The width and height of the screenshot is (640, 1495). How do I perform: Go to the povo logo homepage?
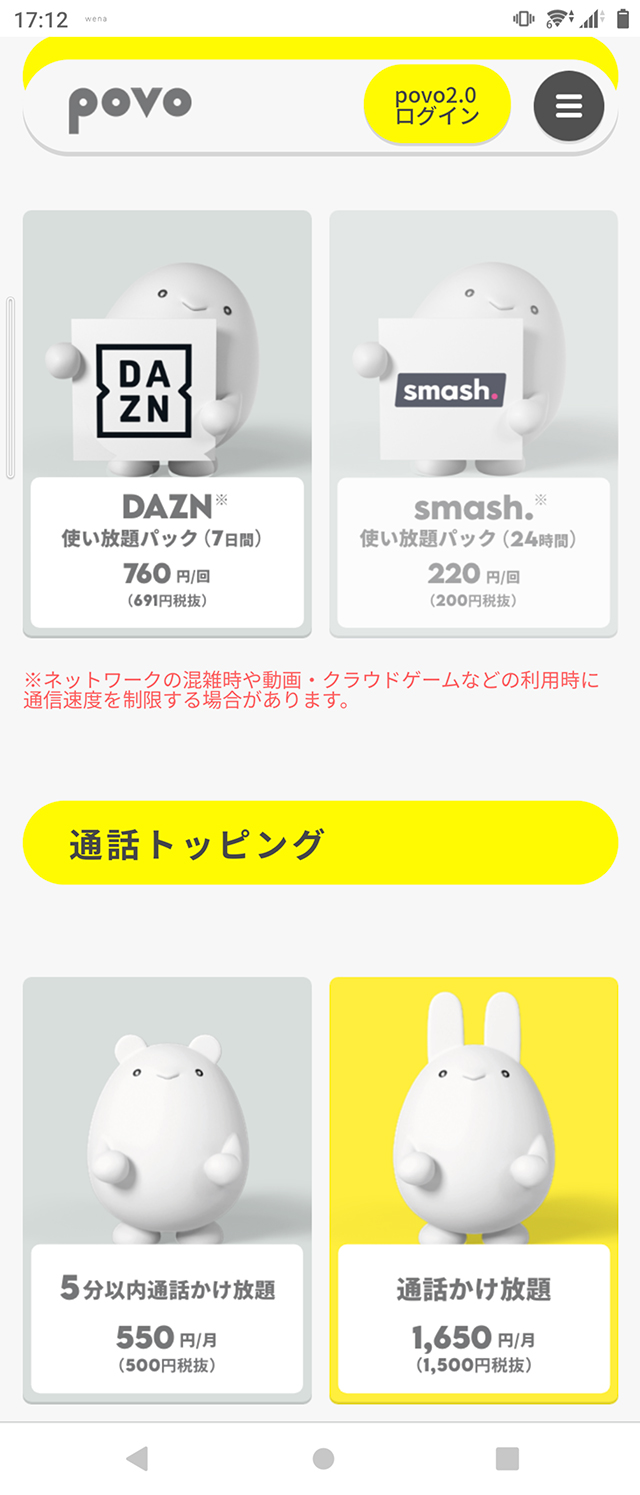pos(130,106)
